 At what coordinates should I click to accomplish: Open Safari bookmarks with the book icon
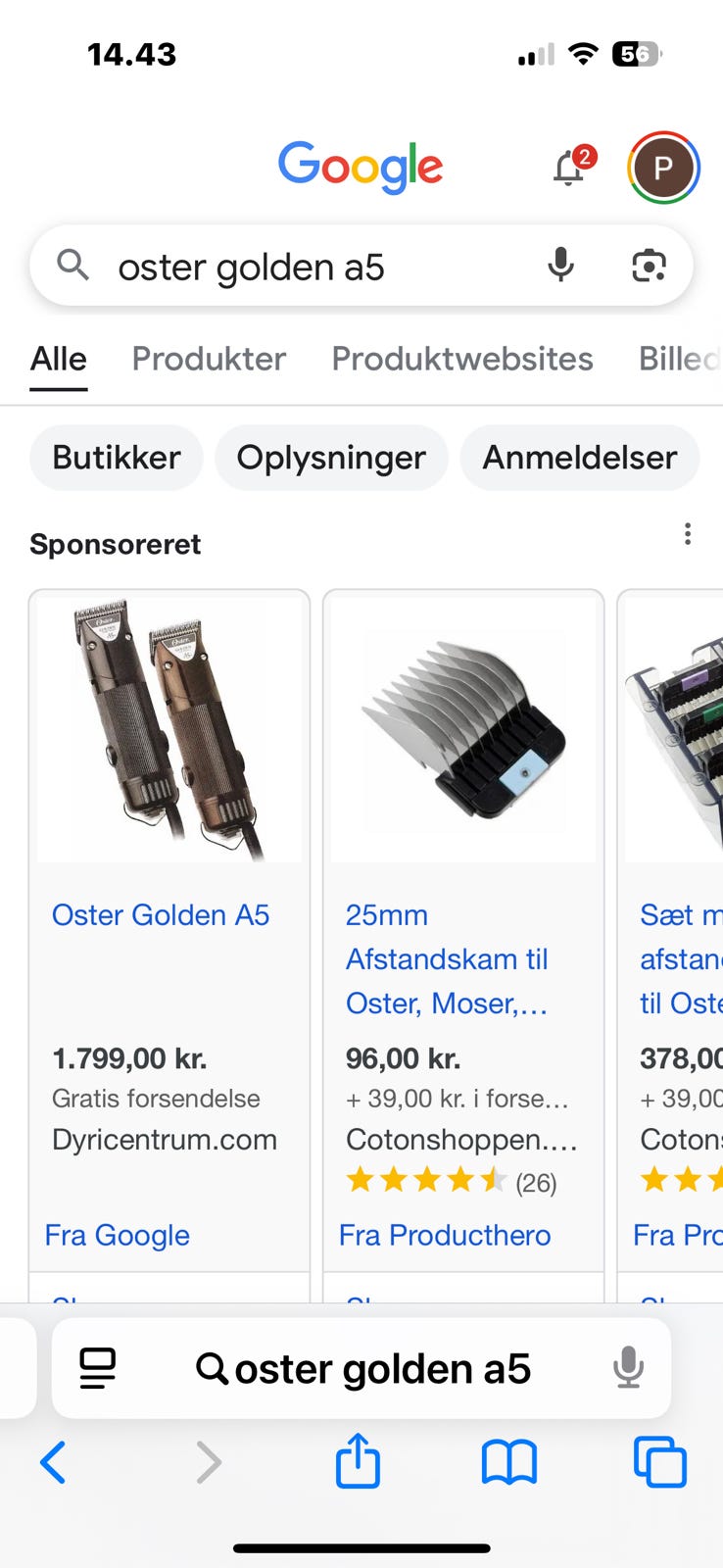(x=508, y=1461)
